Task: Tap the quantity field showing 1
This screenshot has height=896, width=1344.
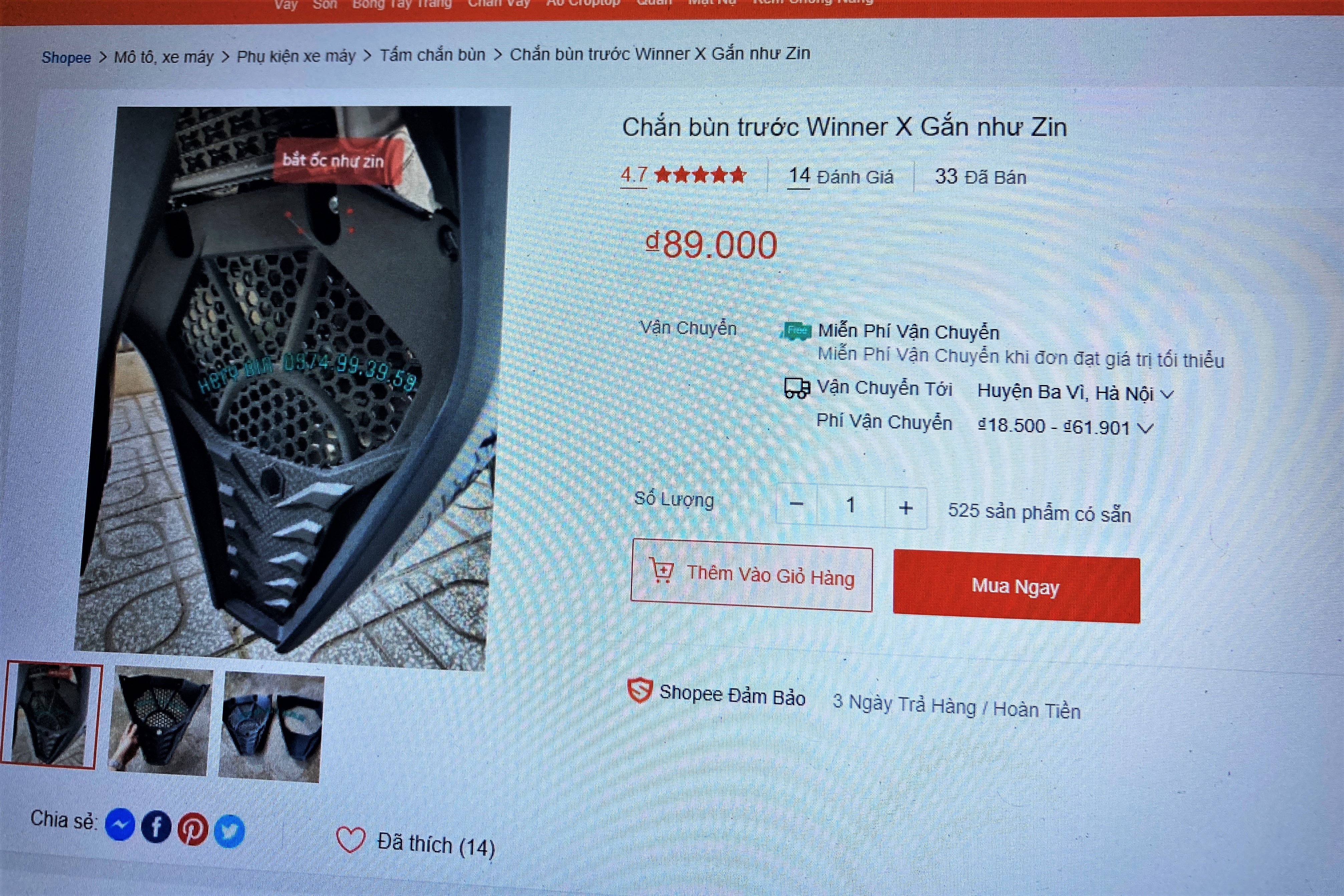Action: click(850, 506)
